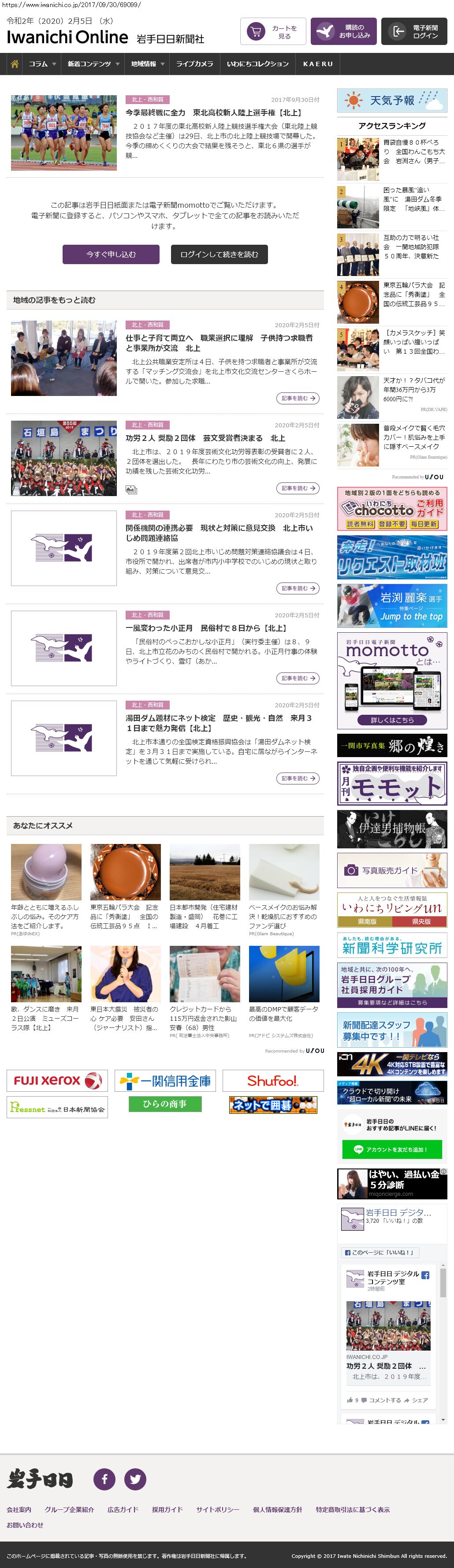Go to いわにちコレクション page
This screenshot has height=1568, width=454.
(x=257, y=64)
